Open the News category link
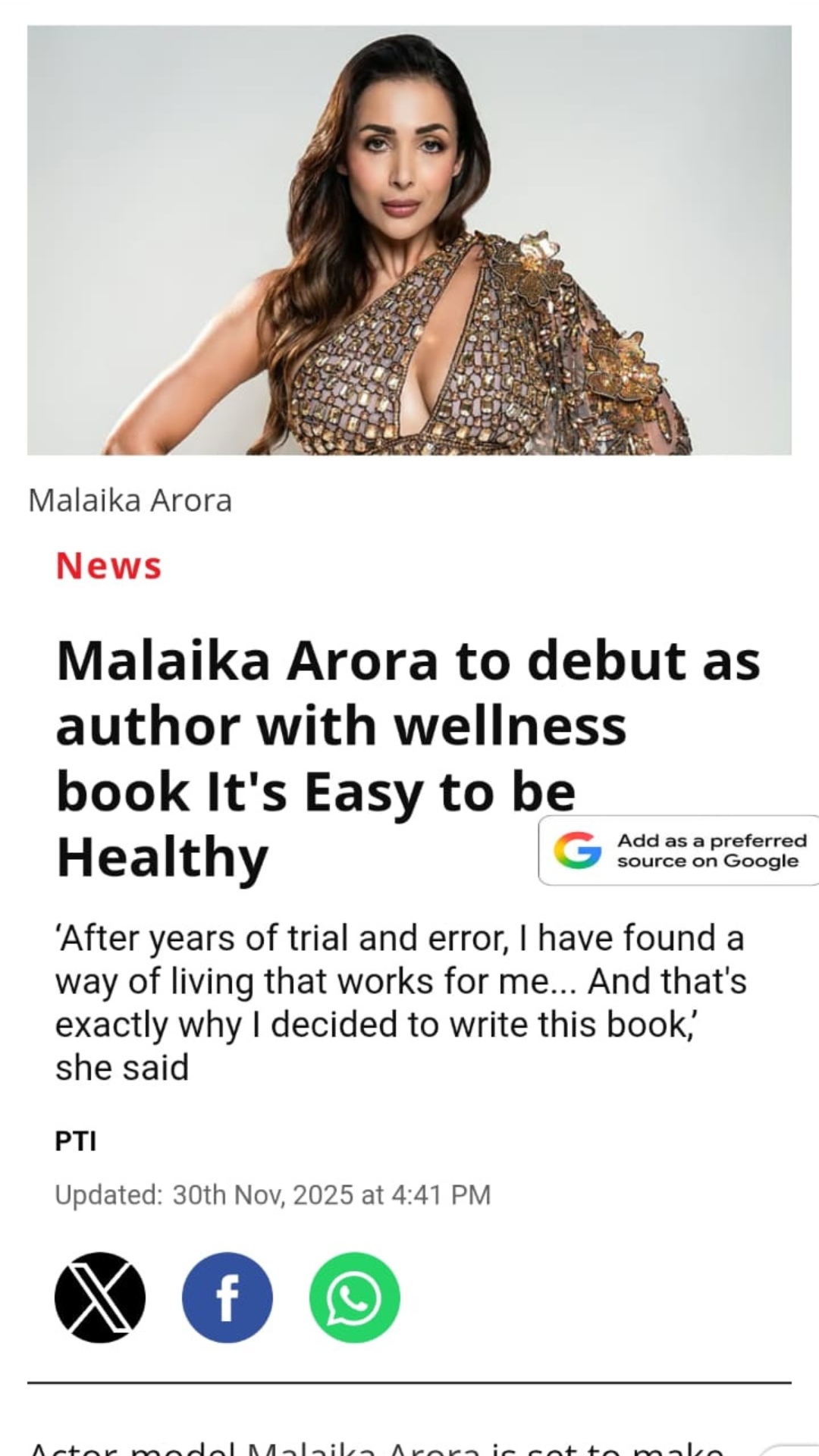The width and height of the screenshot is (819, 1456). point(108,566)
